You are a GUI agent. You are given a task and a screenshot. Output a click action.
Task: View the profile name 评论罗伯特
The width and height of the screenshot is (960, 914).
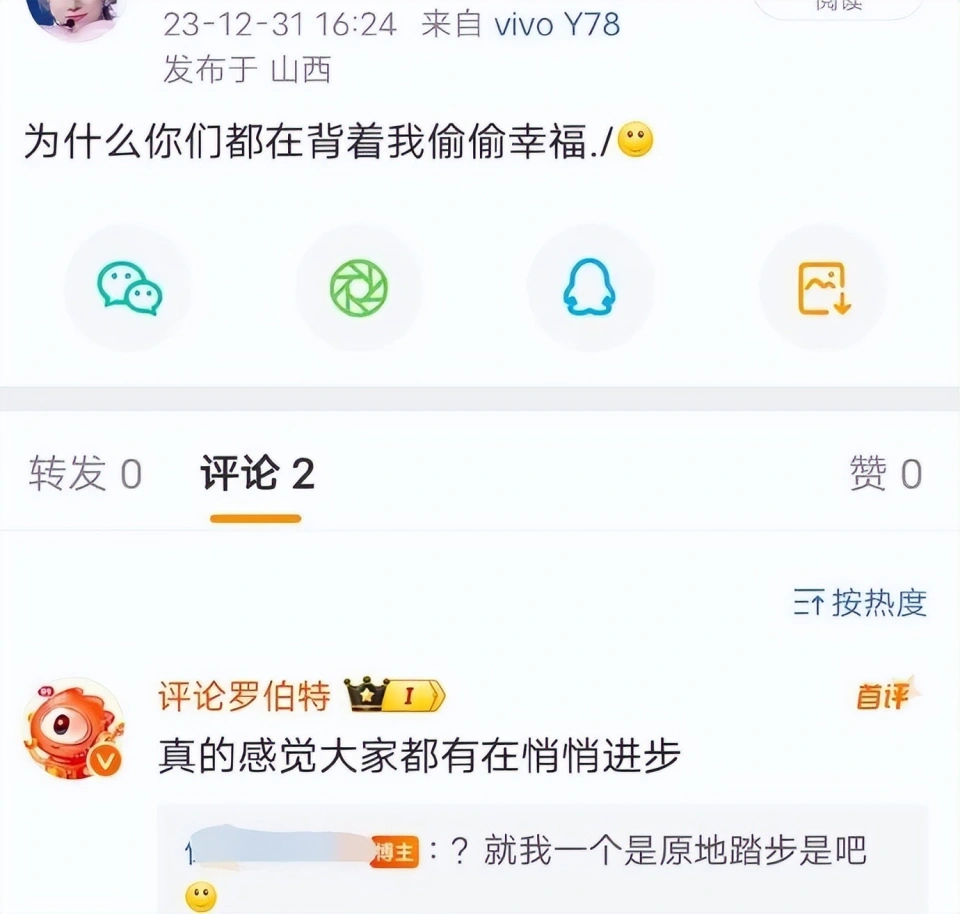(244, 696)
